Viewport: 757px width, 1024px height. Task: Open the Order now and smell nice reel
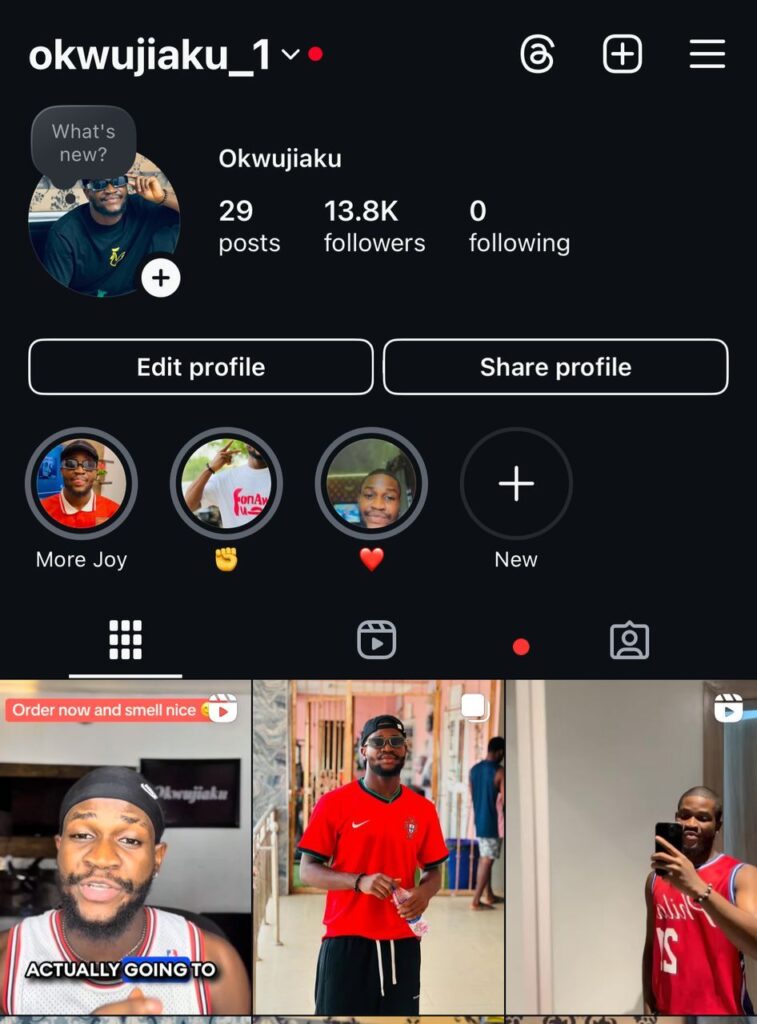[125, 850]
